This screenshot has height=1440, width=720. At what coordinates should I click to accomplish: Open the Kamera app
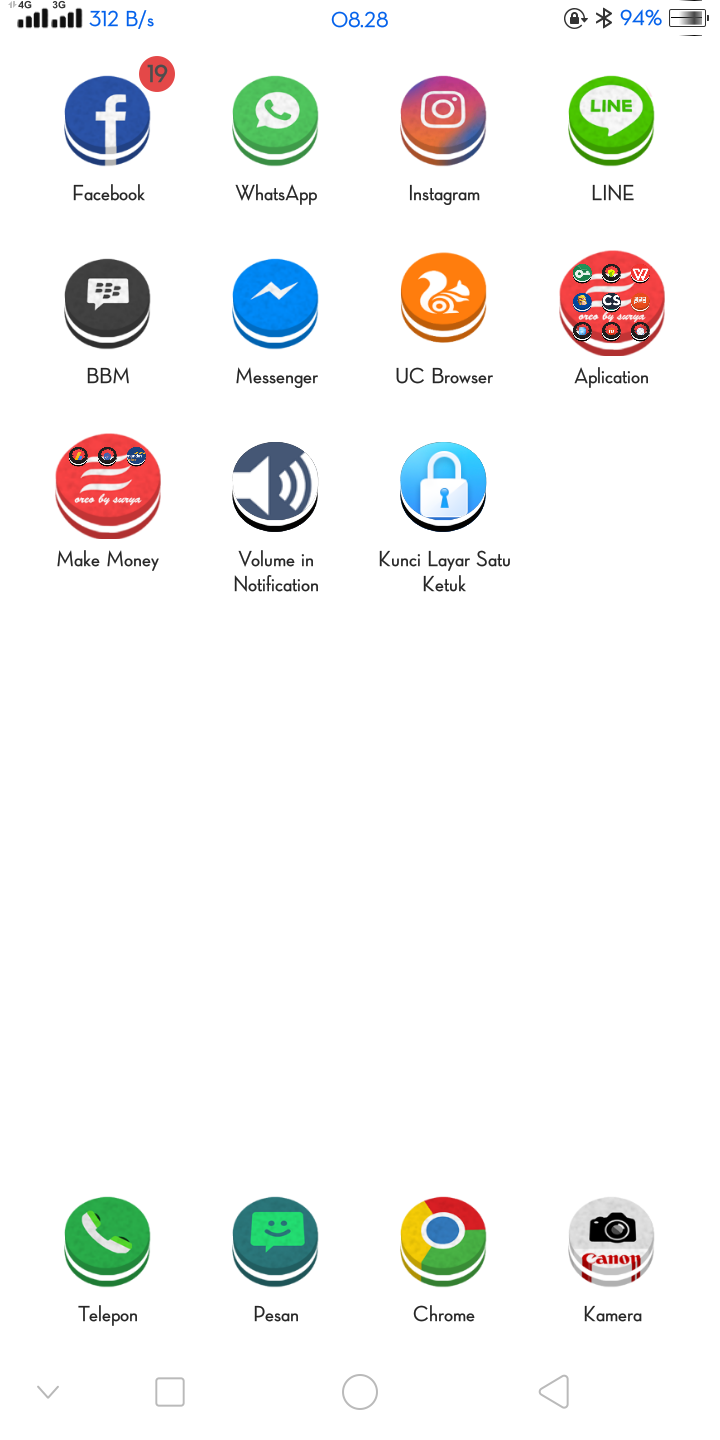612,1241
